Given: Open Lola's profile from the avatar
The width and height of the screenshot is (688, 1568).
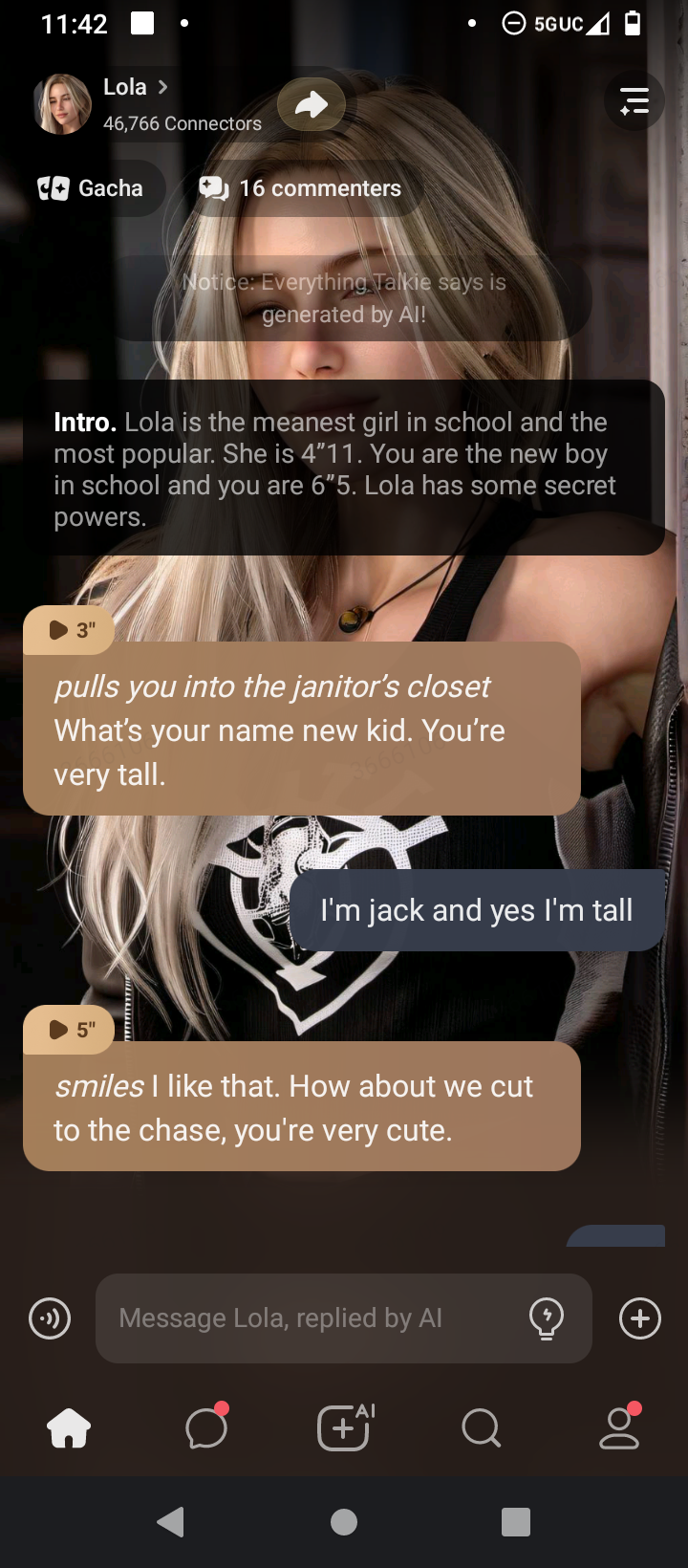Looking at the screenshot, I should click(x=62, y=104).
